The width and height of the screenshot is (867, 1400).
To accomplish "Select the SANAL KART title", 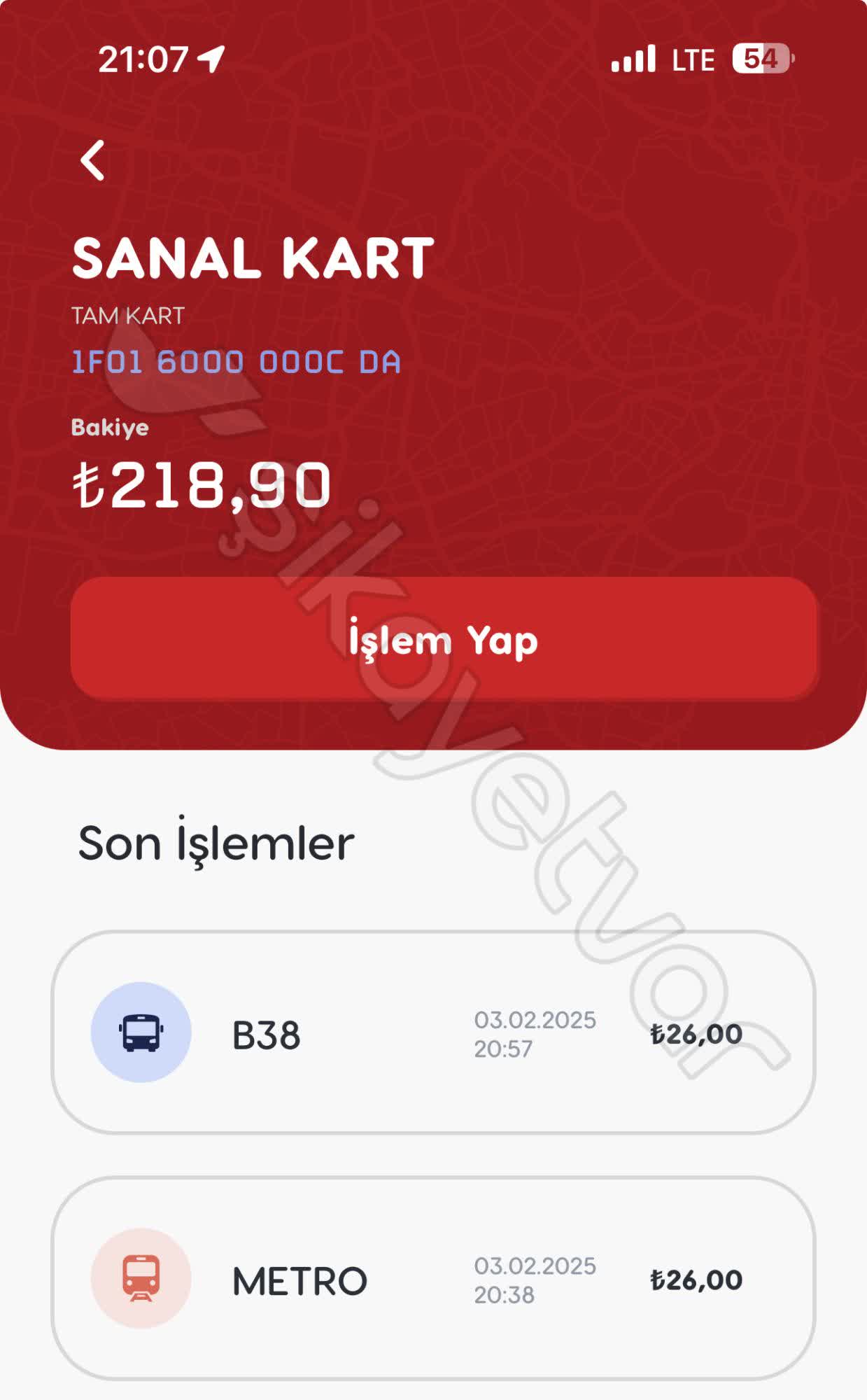I will [x=253, y=258].
